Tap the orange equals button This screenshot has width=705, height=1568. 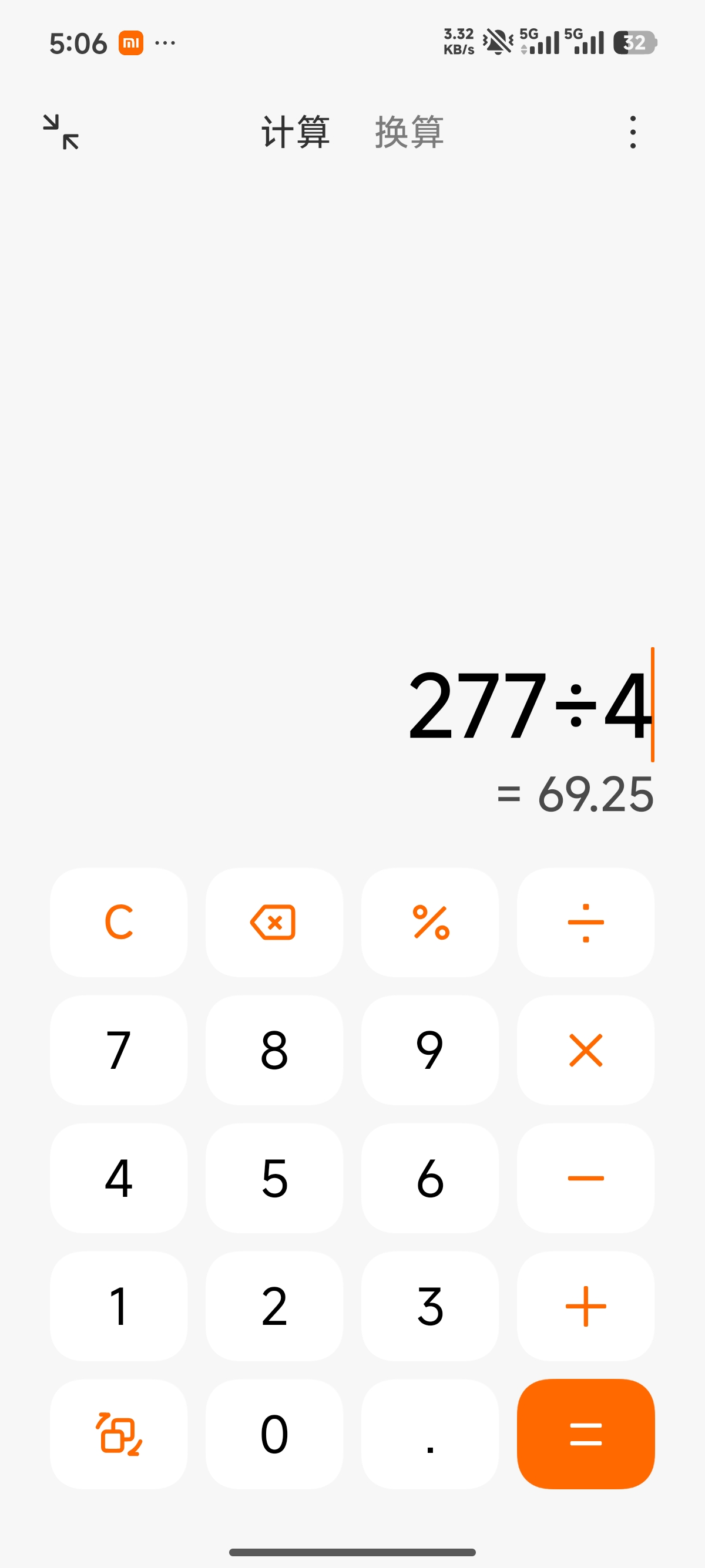pyautogui.click(x=586, y=1434)
